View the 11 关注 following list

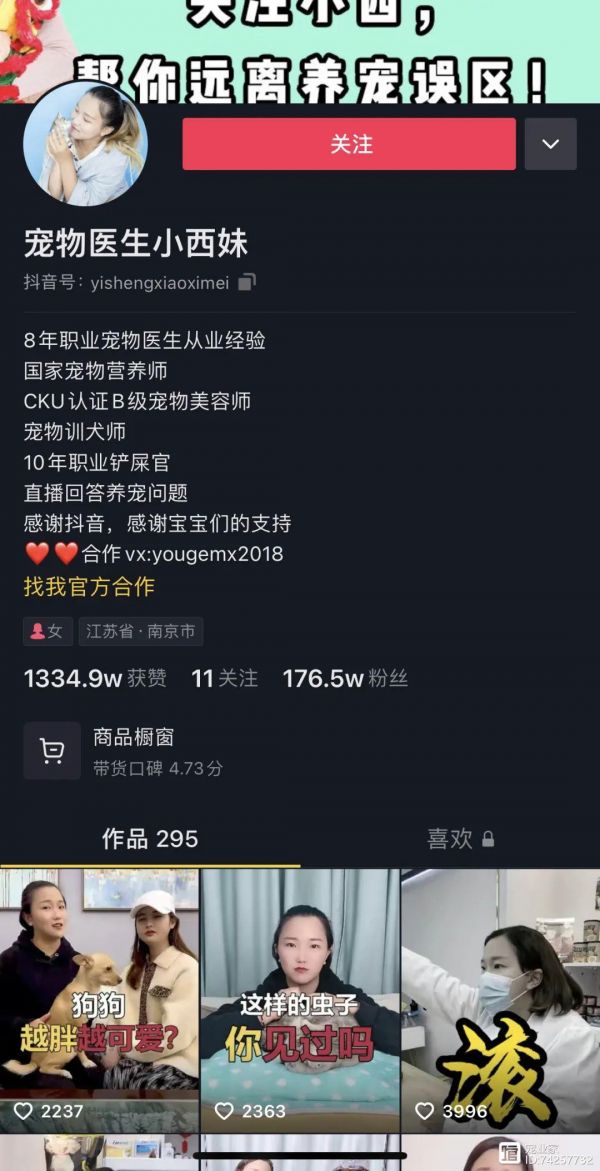(224, 679)
